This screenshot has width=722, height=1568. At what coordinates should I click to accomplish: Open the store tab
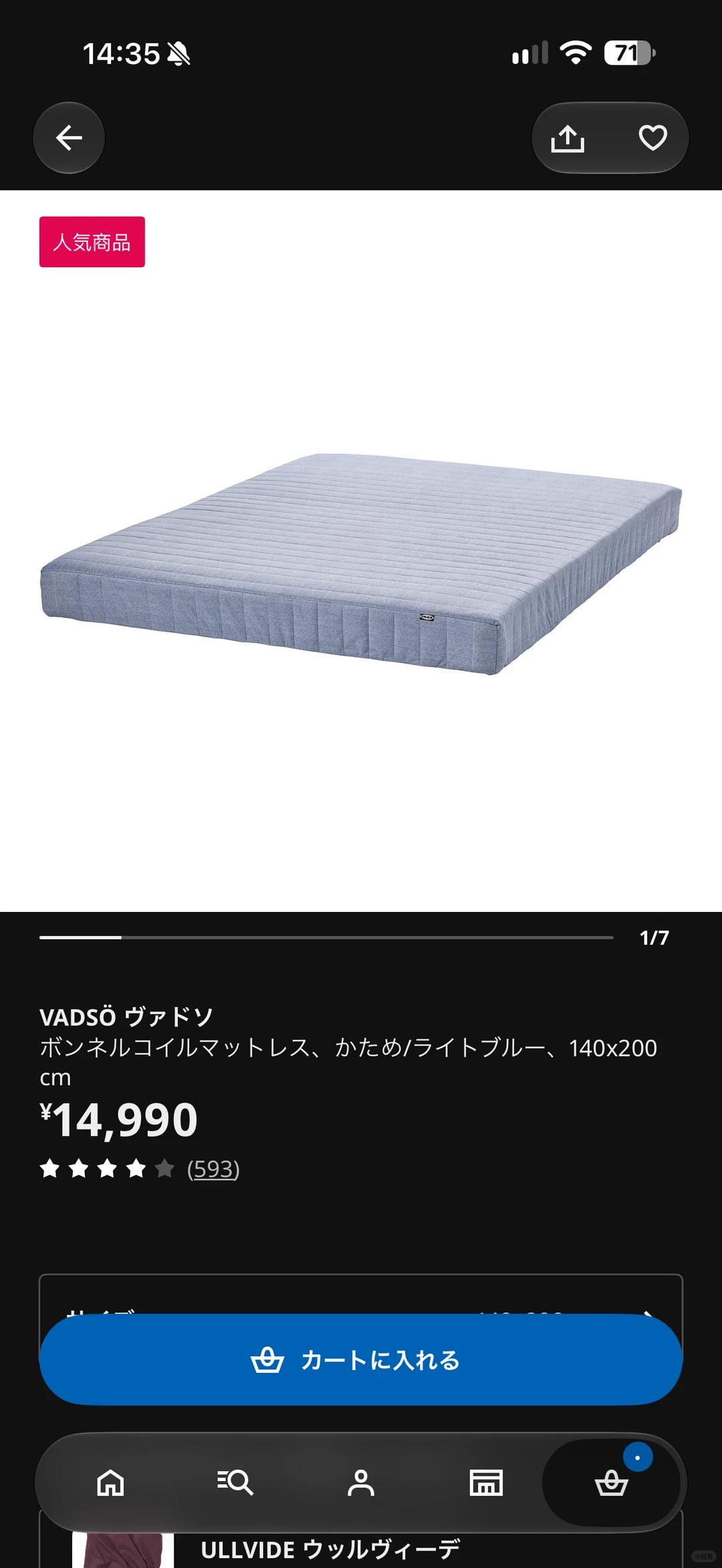click(486, 1482)
